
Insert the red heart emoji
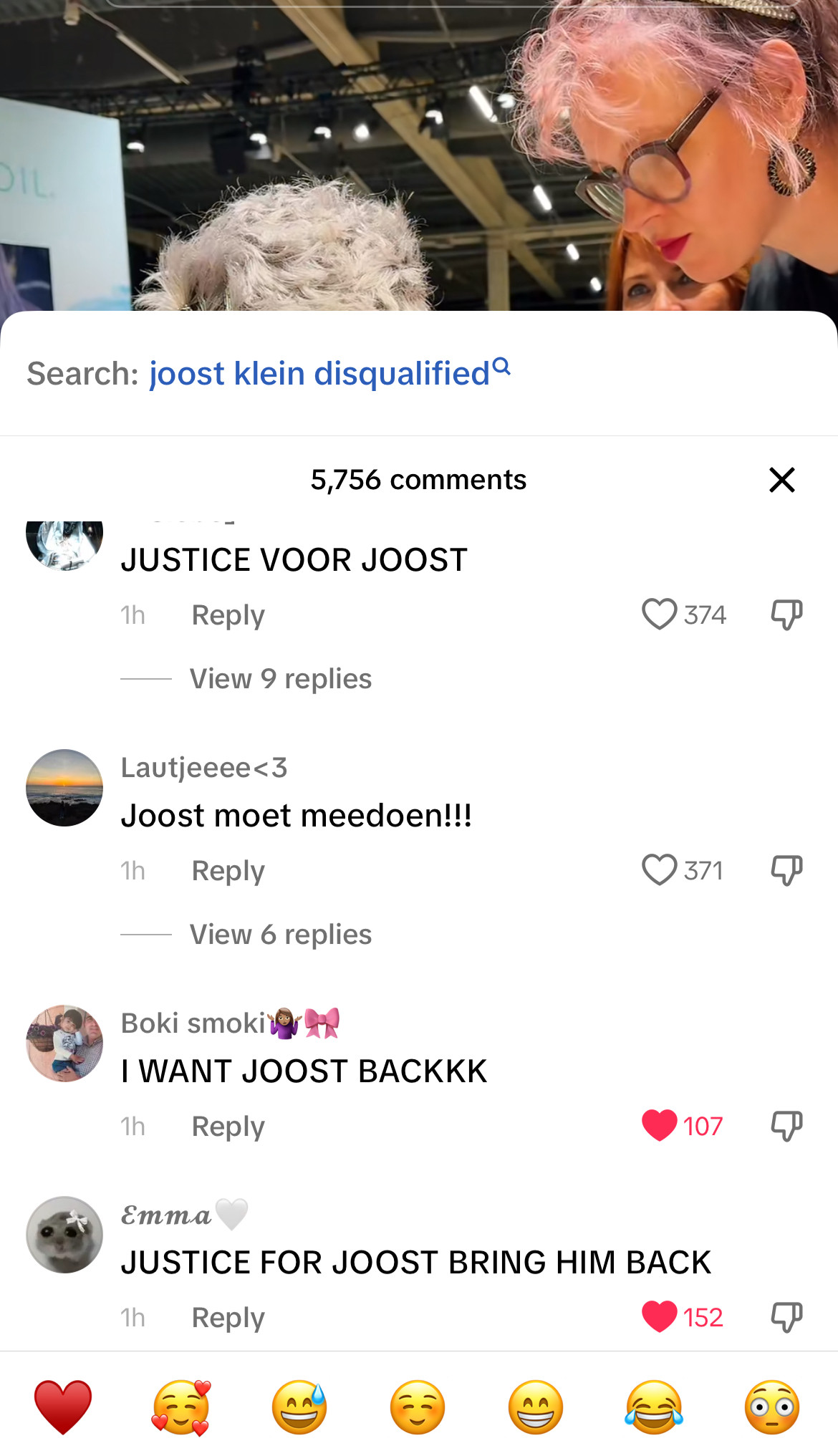pos(63,1407)
